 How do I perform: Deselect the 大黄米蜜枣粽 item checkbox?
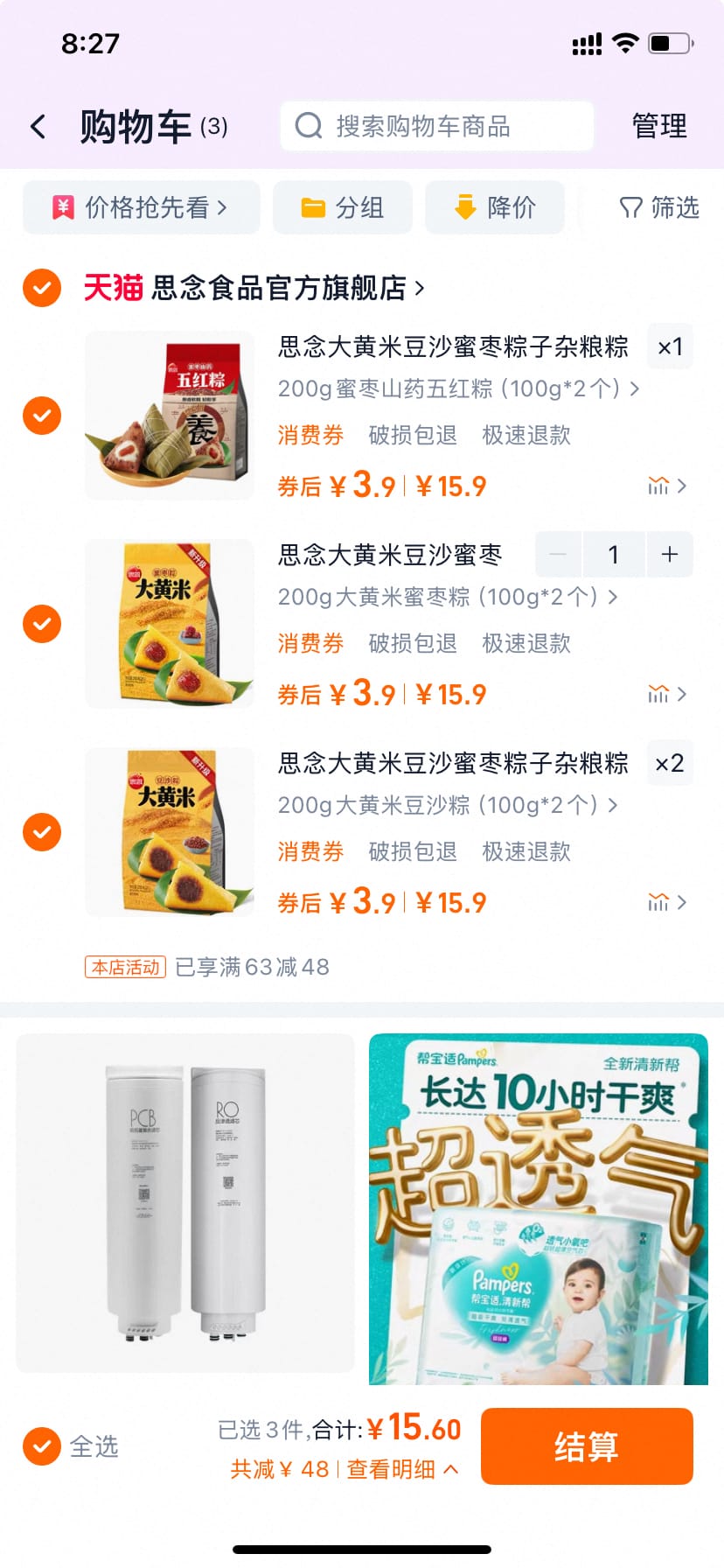pos(42,624)
